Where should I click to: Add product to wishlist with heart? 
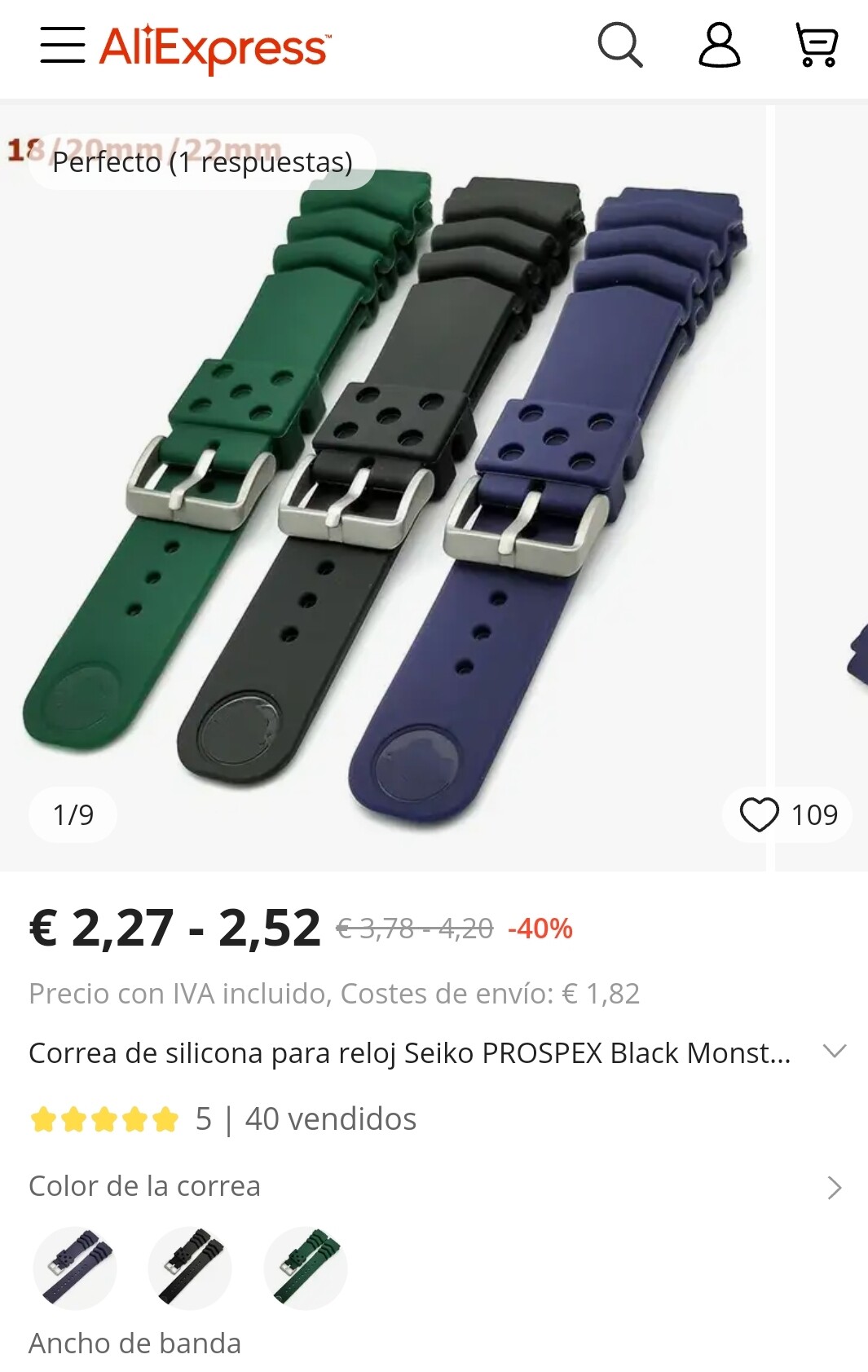(x=760, y=814)
